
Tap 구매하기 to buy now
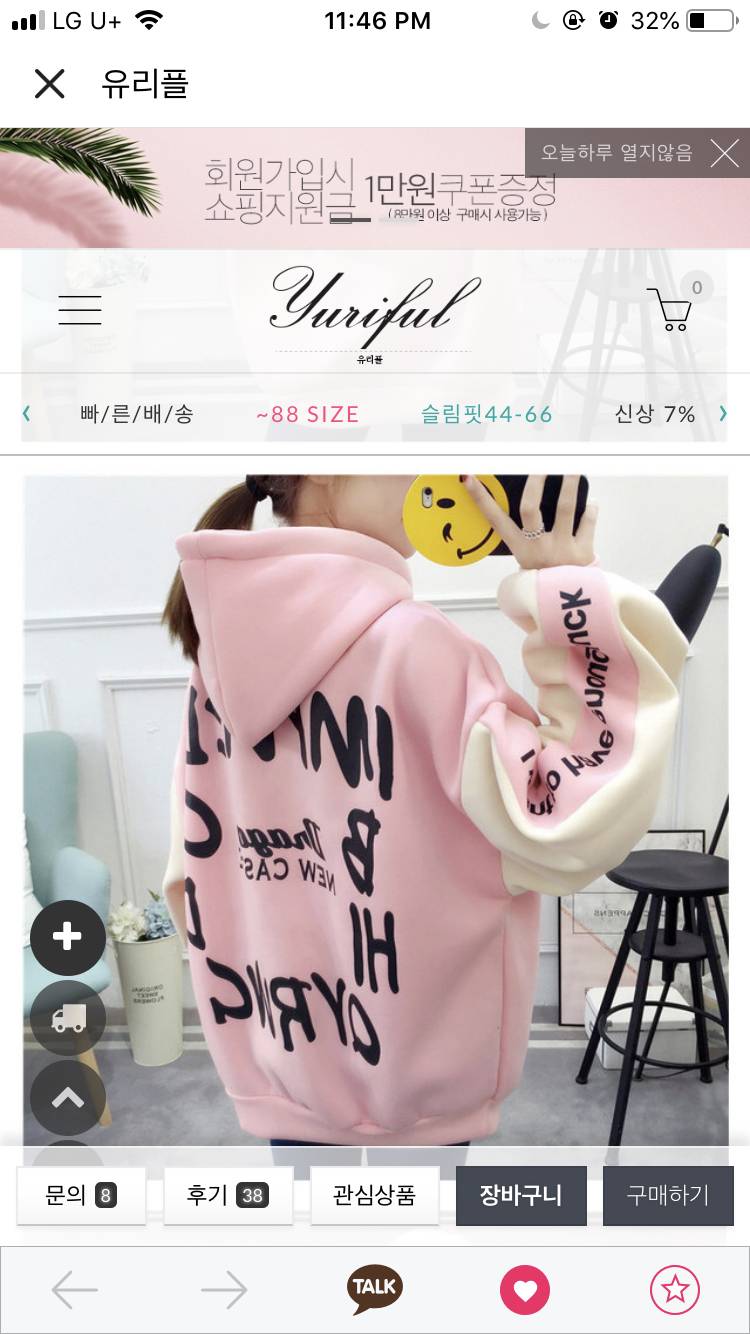pyautogui.click(x=668, y=1195)
